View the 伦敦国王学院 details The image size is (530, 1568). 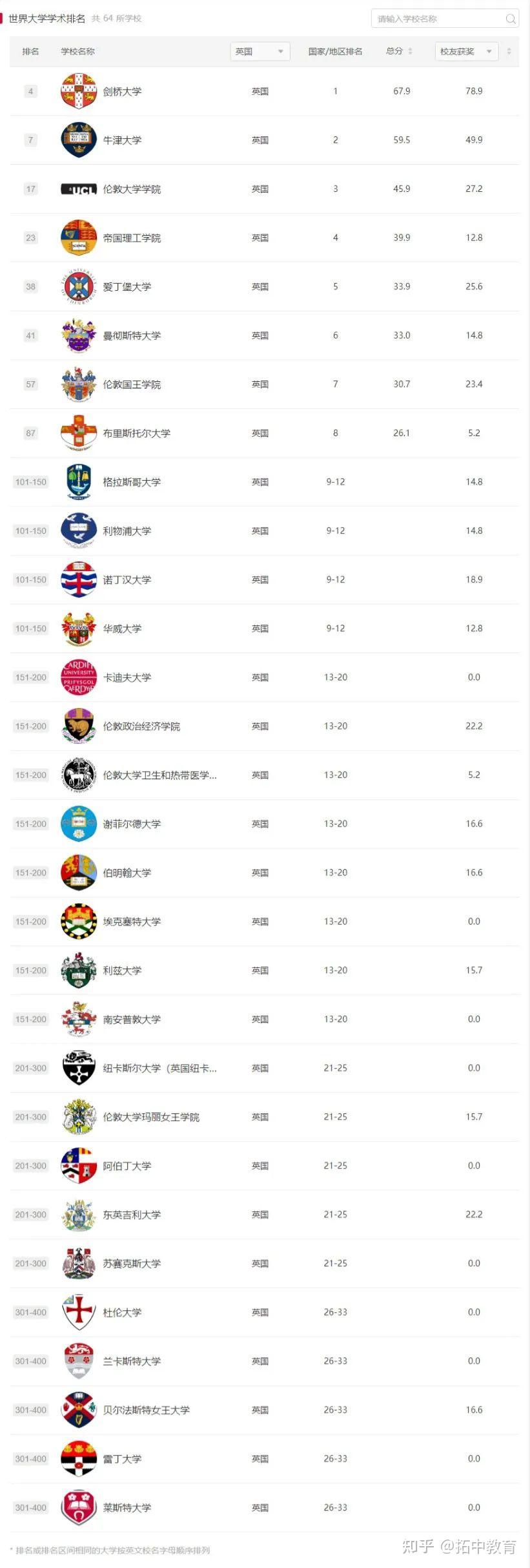click(132, 384)
